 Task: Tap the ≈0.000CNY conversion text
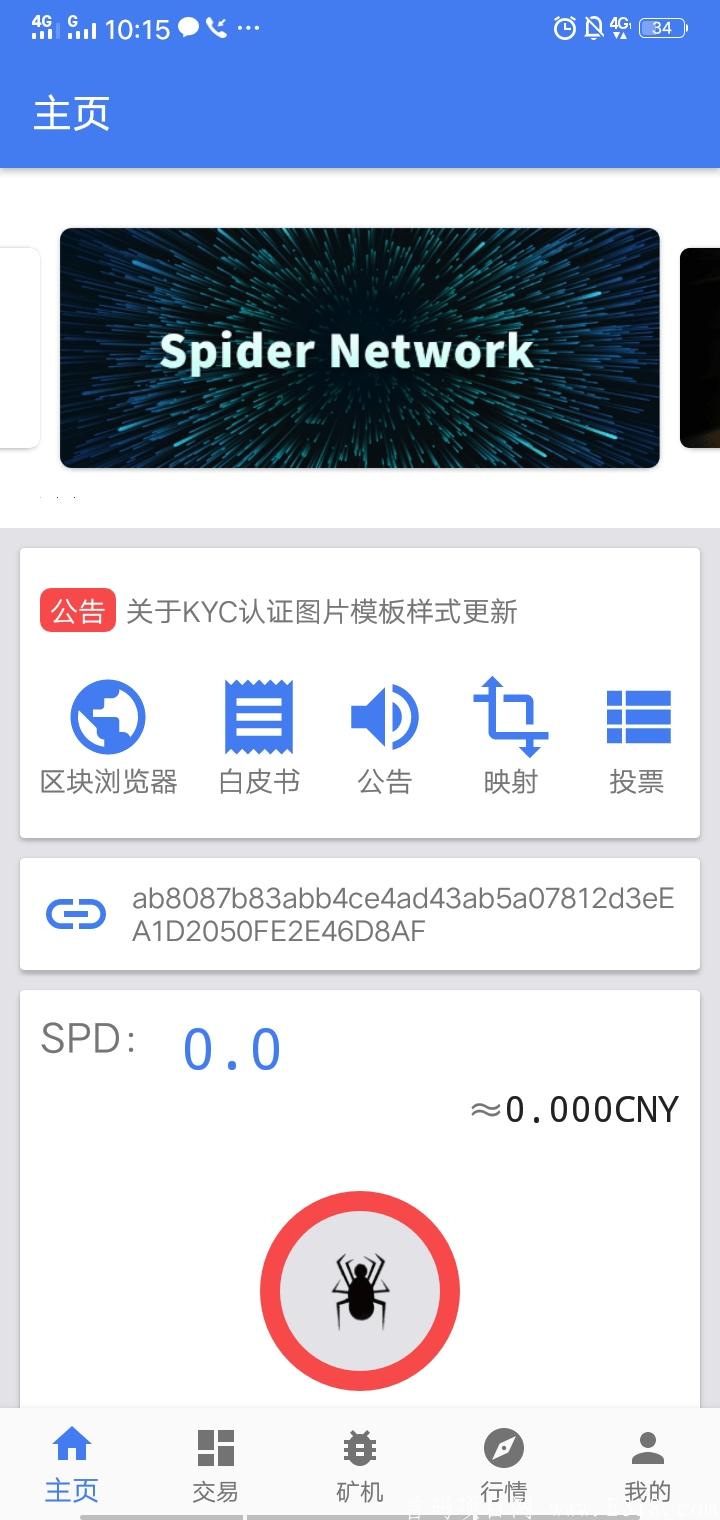pyautogui.click(x=574, y=1108)
